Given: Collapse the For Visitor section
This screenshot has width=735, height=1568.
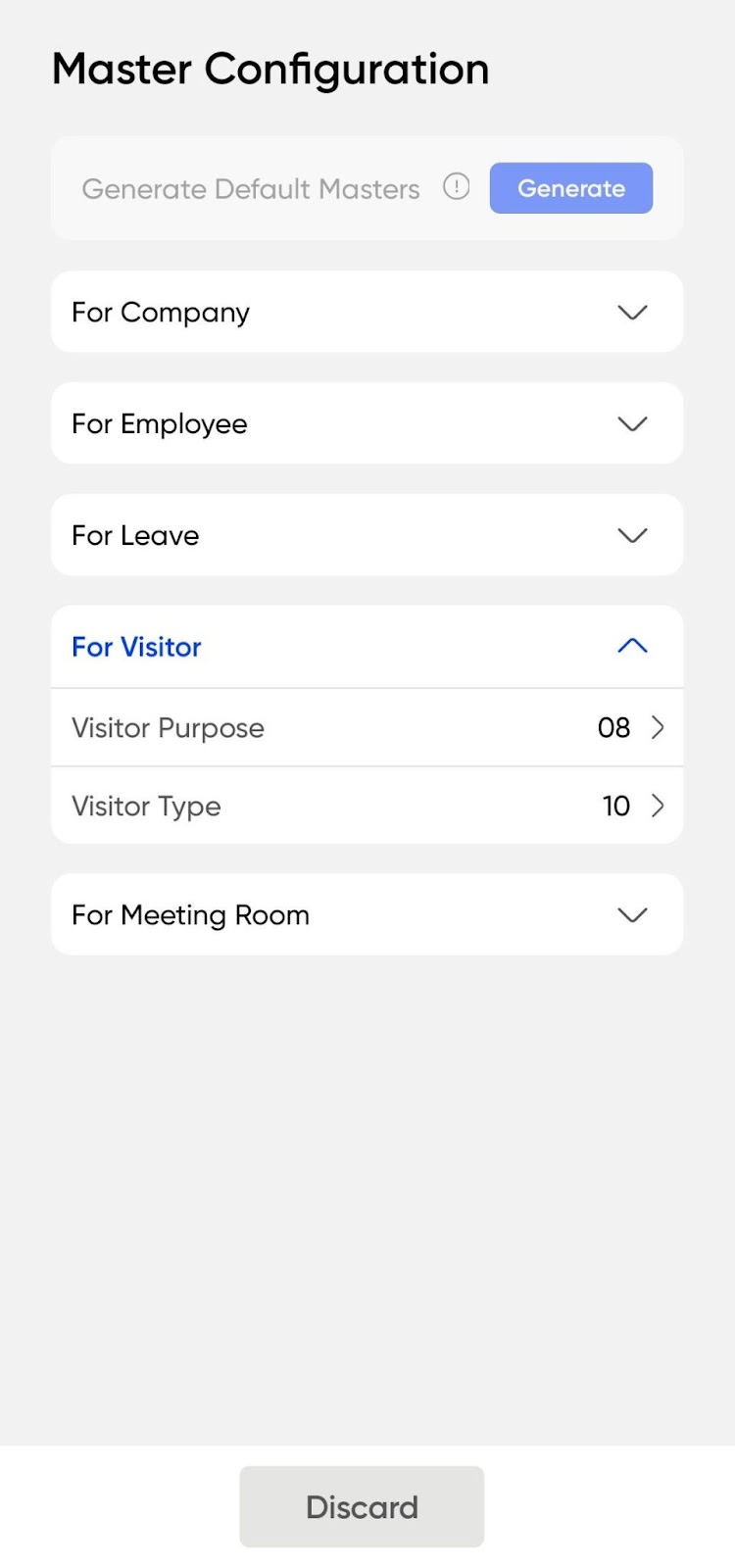Looking at the screenshot, I should point(367,647).
